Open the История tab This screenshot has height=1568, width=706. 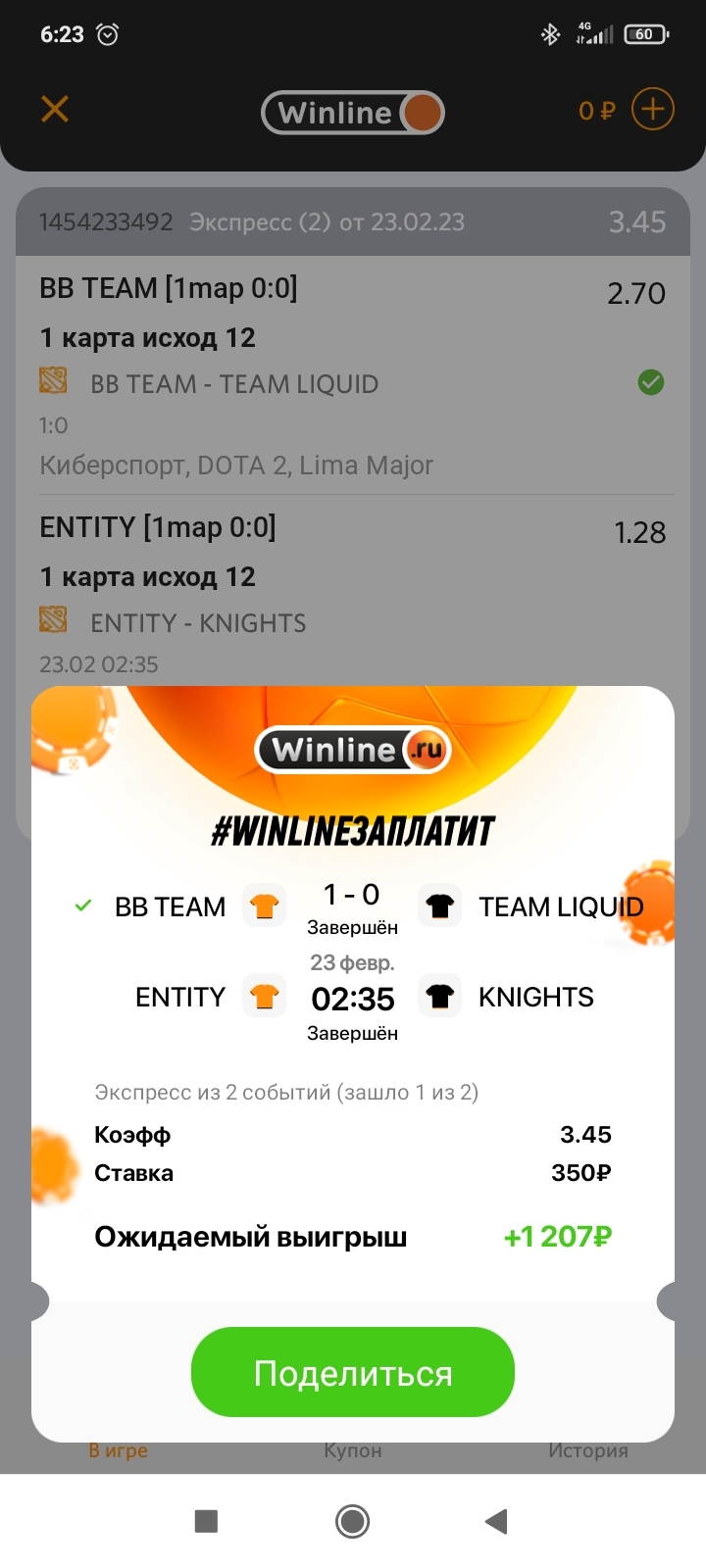(587, 1450)
